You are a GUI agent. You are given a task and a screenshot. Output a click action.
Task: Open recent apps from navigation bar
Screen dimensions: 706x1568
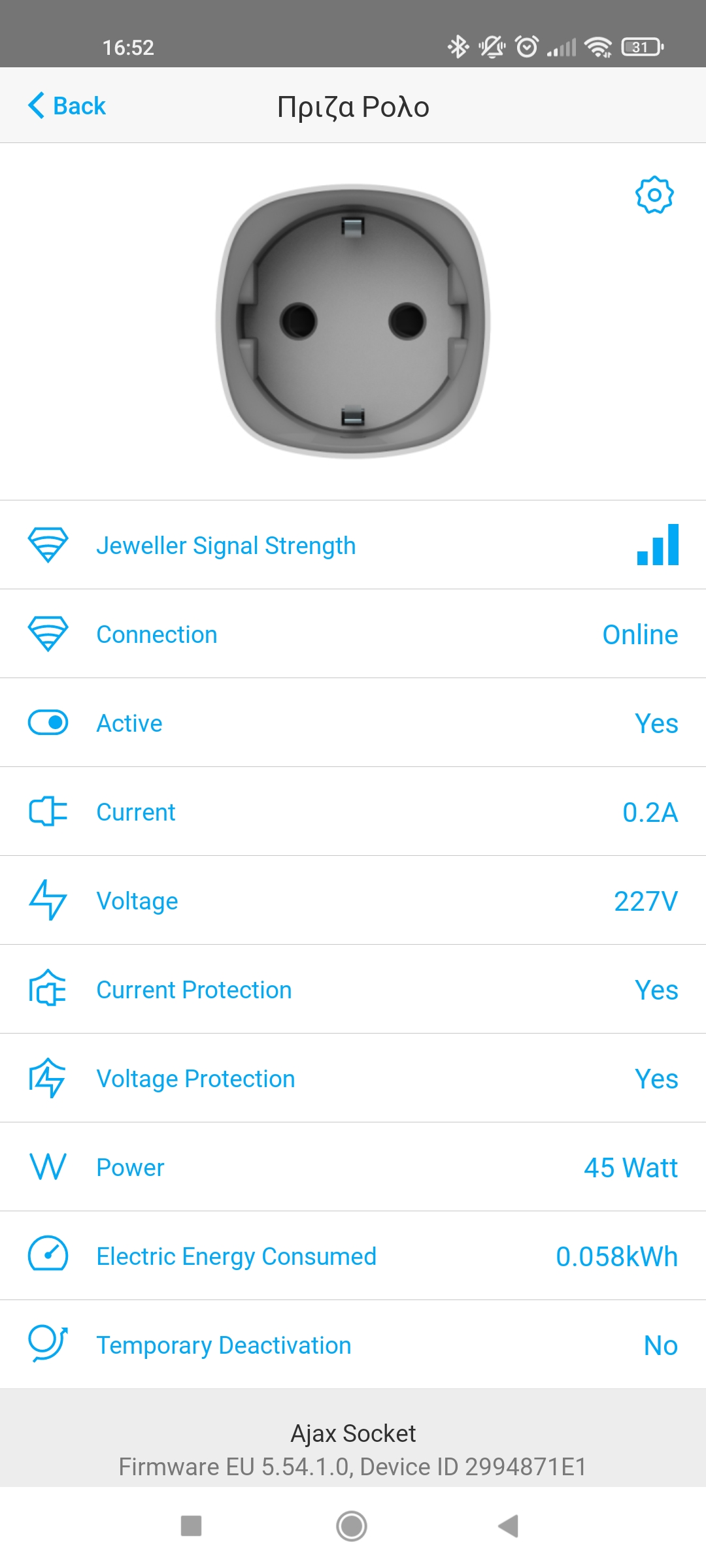coord(191,1526)
